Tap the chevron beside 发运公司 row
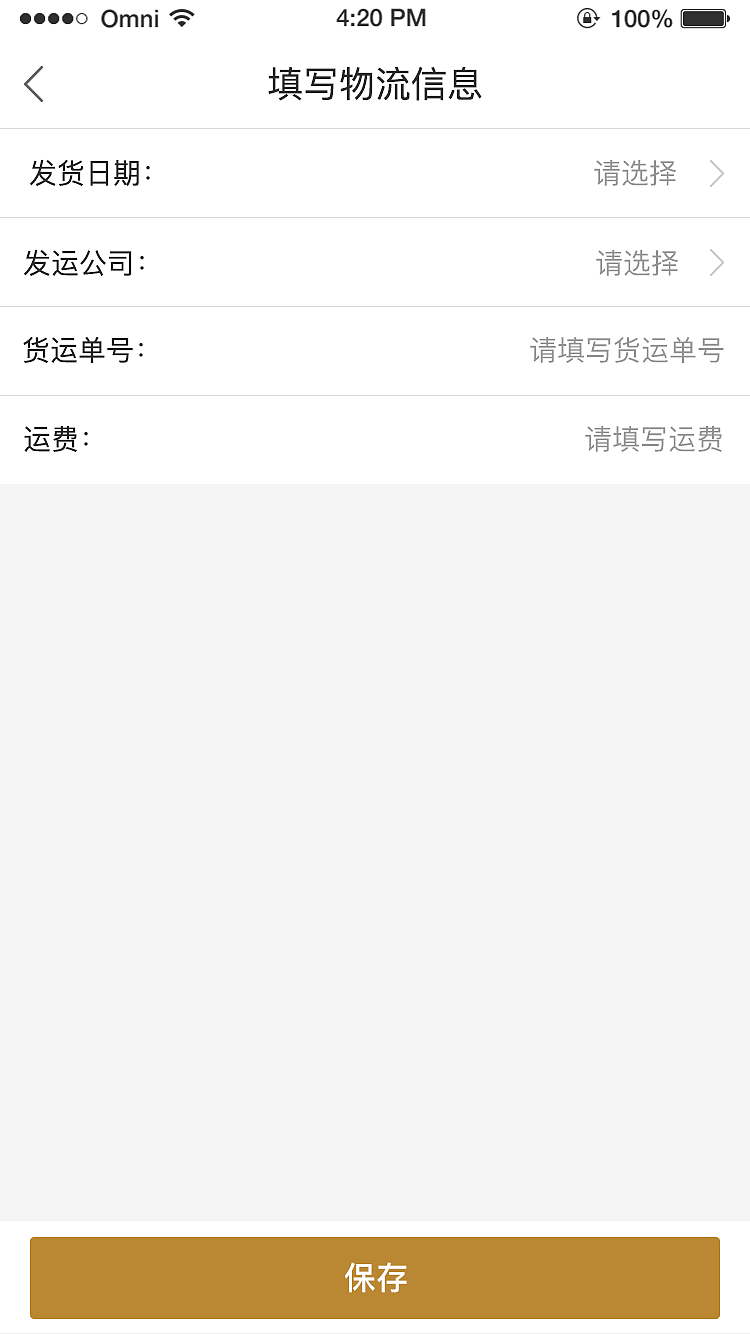750x1334 pixels. click(x=716, y=262)
